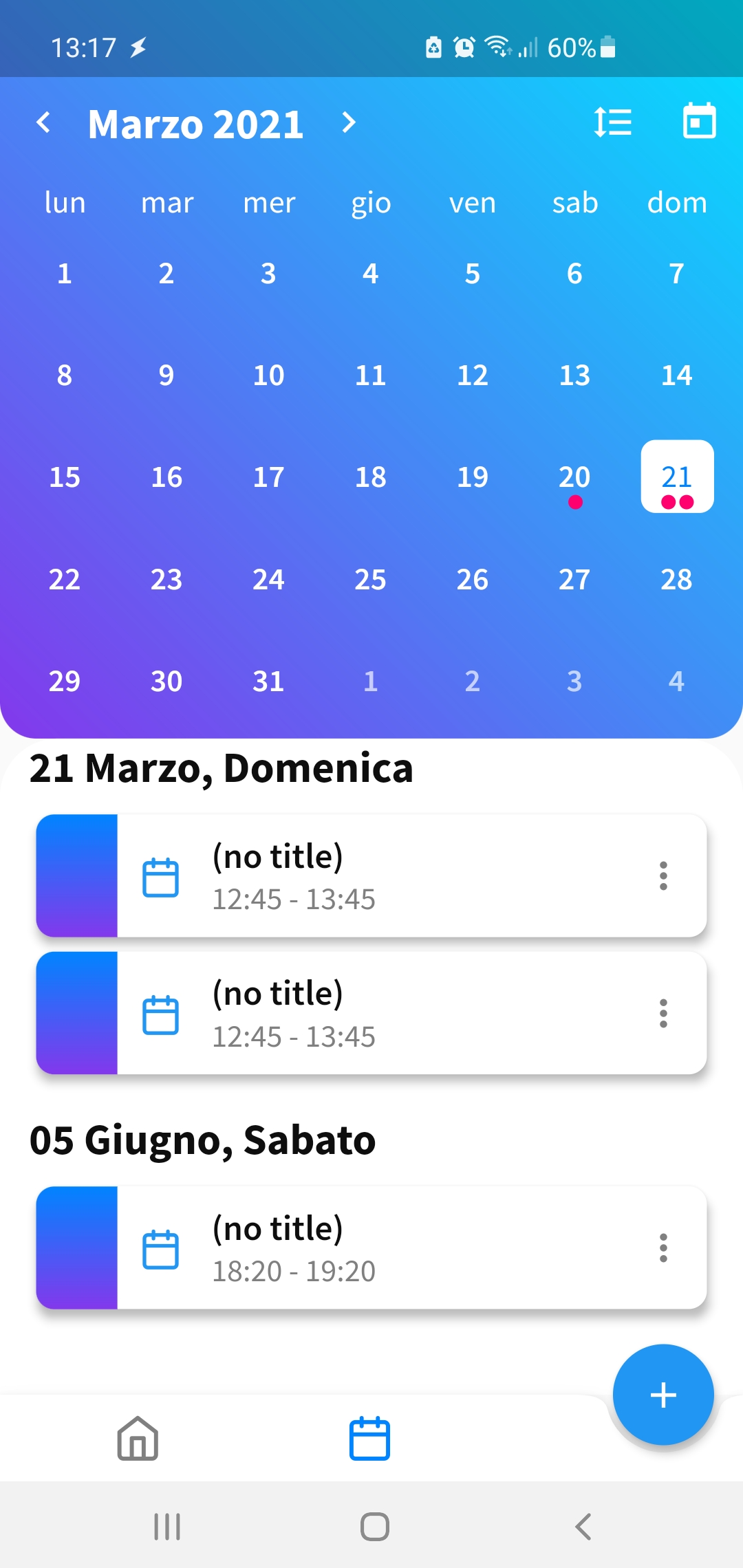This screenshot has height=1568, width=743.
Task: Open the jump-to-today calendar icon
Action: (699, 122)
